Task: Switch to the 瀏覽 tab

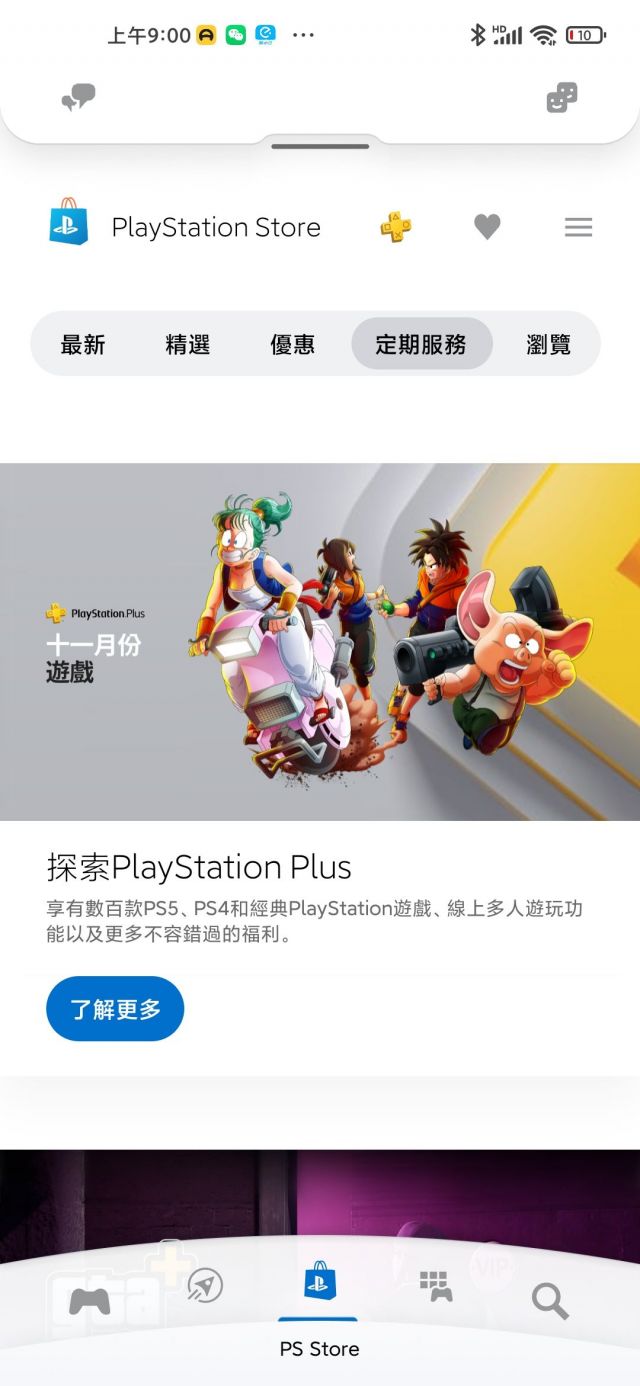Action: coord(548,344)
